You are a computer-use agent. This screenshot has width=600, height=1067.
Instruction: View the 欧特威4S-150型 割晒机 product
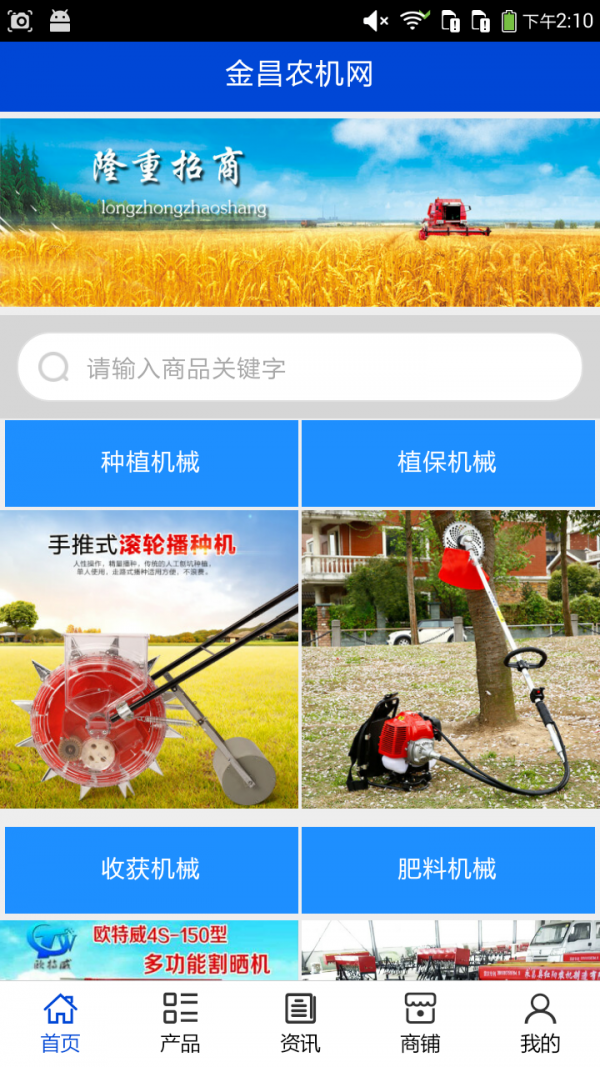click(149, 950)
